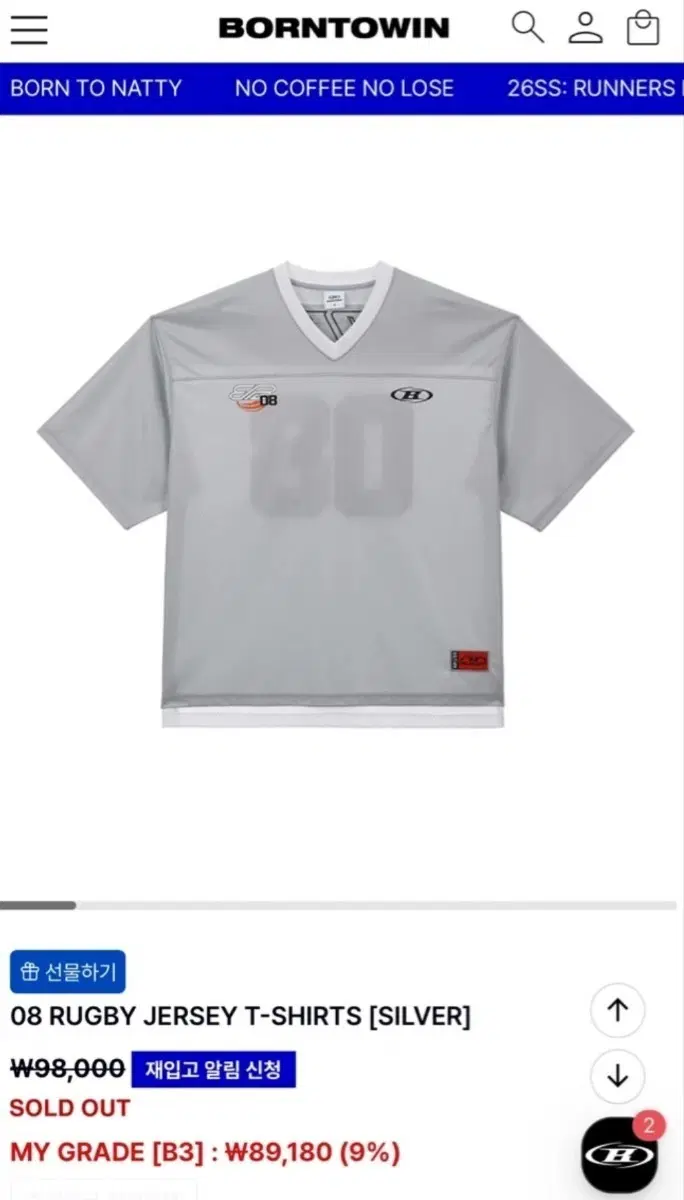The height and width of the screenshot is (1200, 684).
Task: View the shopping bag
Action: tap(643, 27)
